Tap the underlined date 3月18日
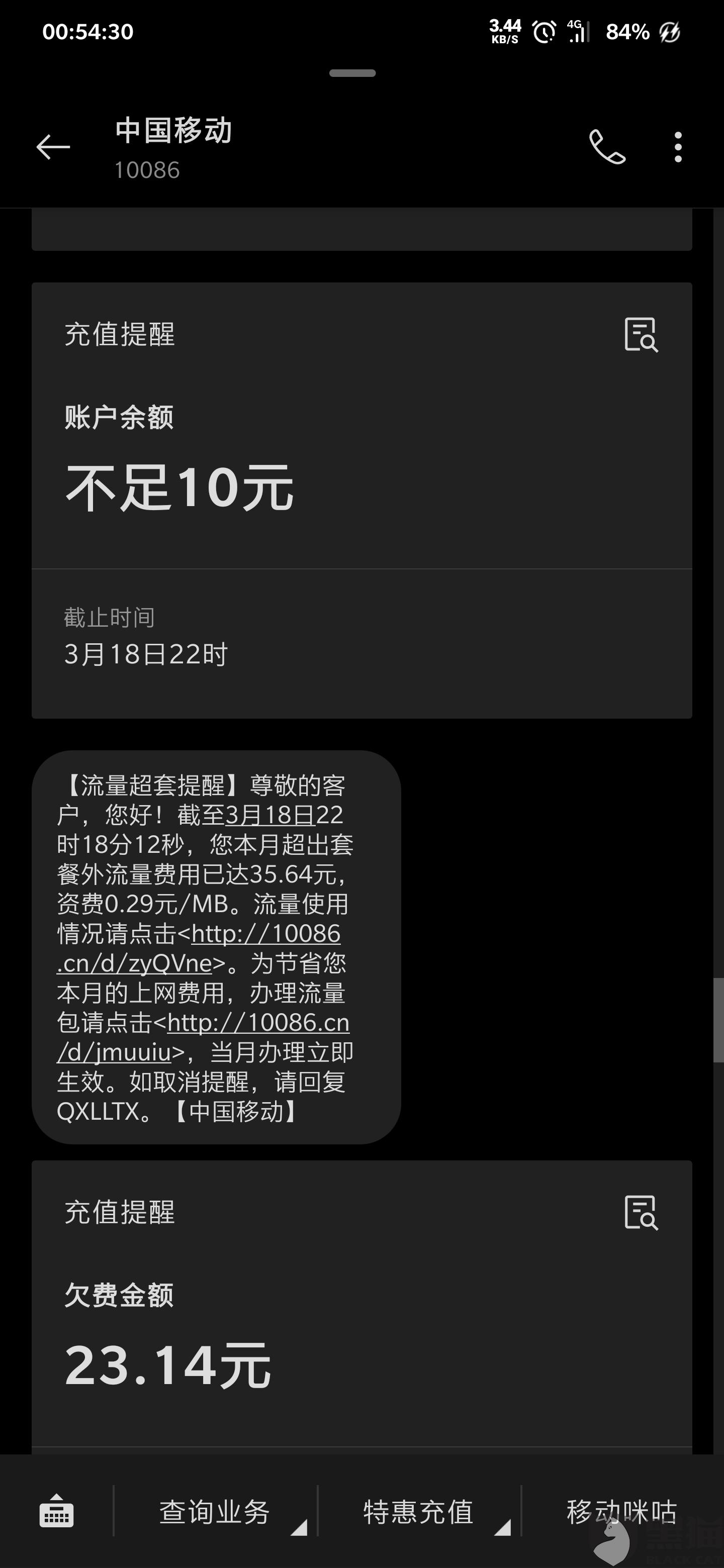 270,815
